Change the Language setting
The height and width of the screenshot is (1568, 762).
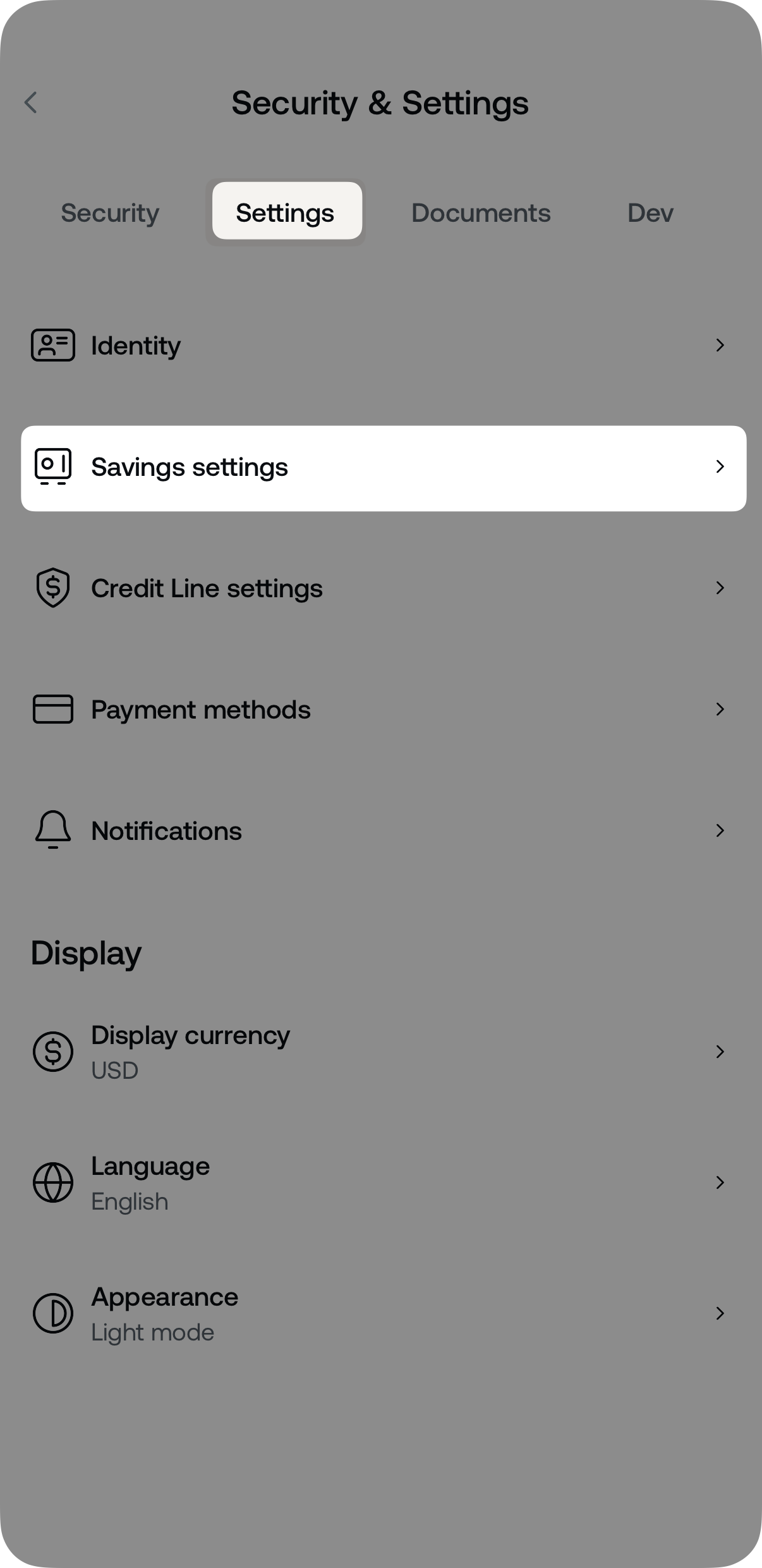(379, 1182)
